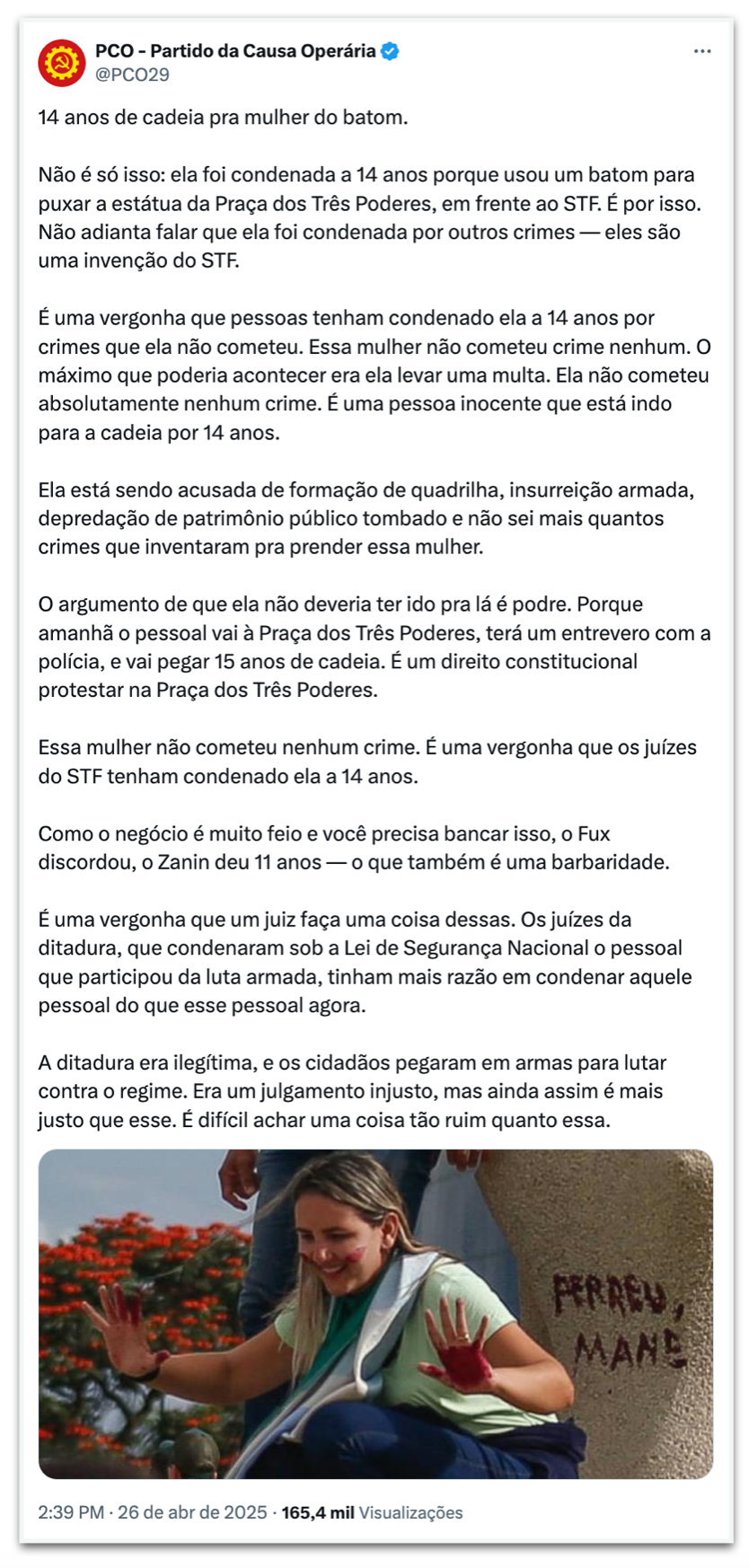Open the PCO profile picture

pyautogui.click(x=61, y=63)
